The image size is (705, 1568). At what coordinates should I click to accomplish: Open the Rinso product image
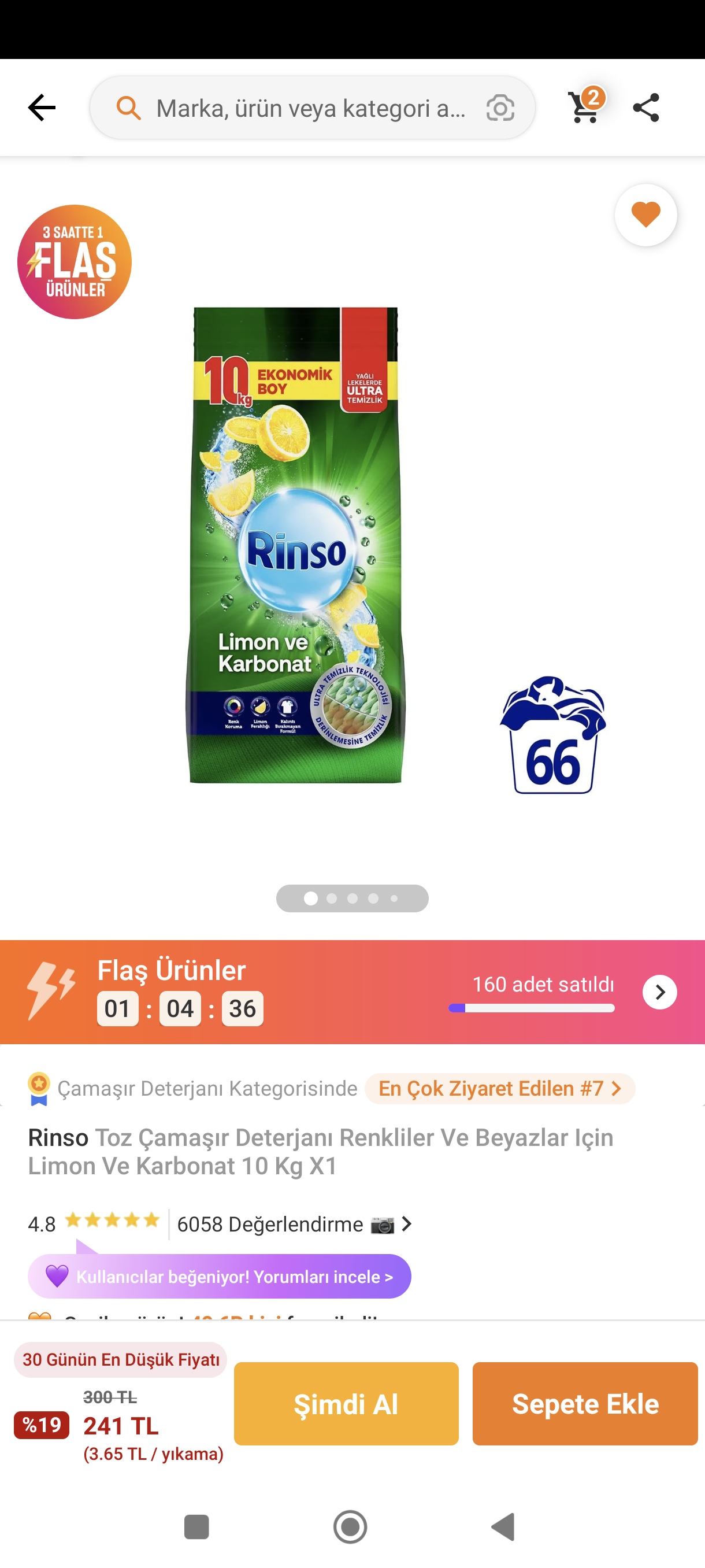(296, 545)
